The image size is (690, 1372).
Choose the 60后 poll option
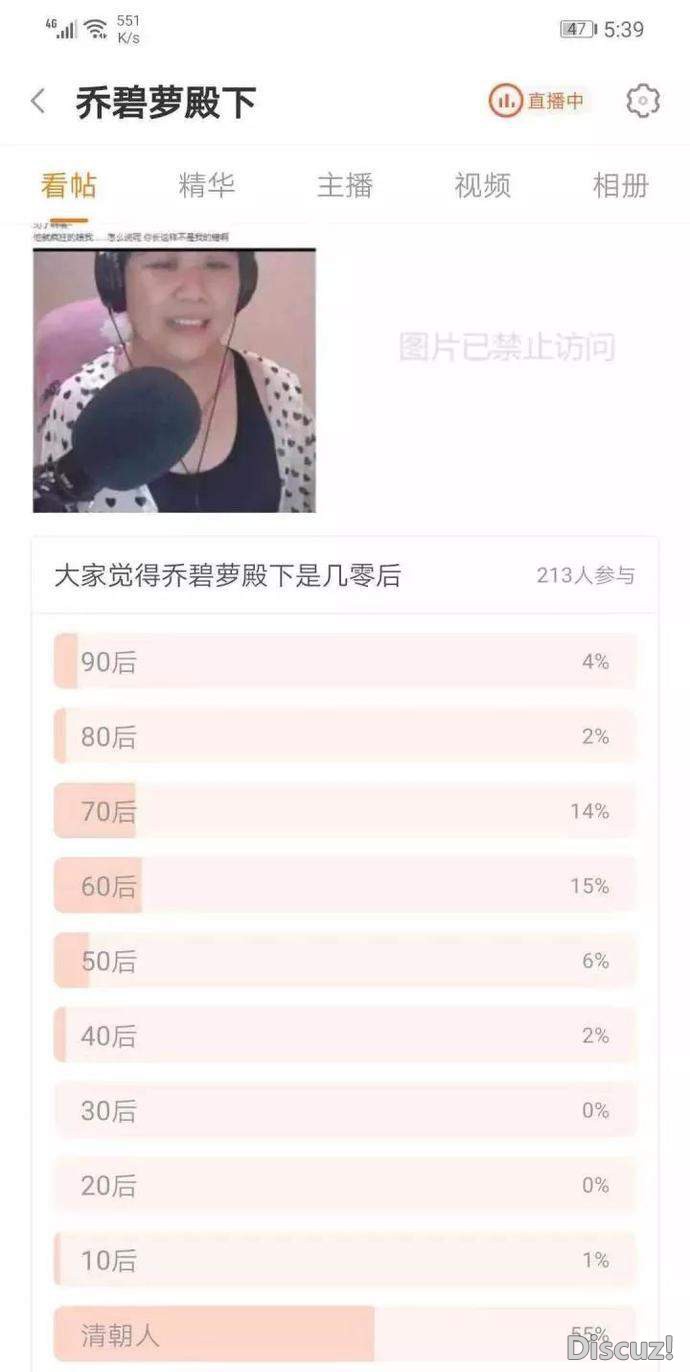point(344,886)
